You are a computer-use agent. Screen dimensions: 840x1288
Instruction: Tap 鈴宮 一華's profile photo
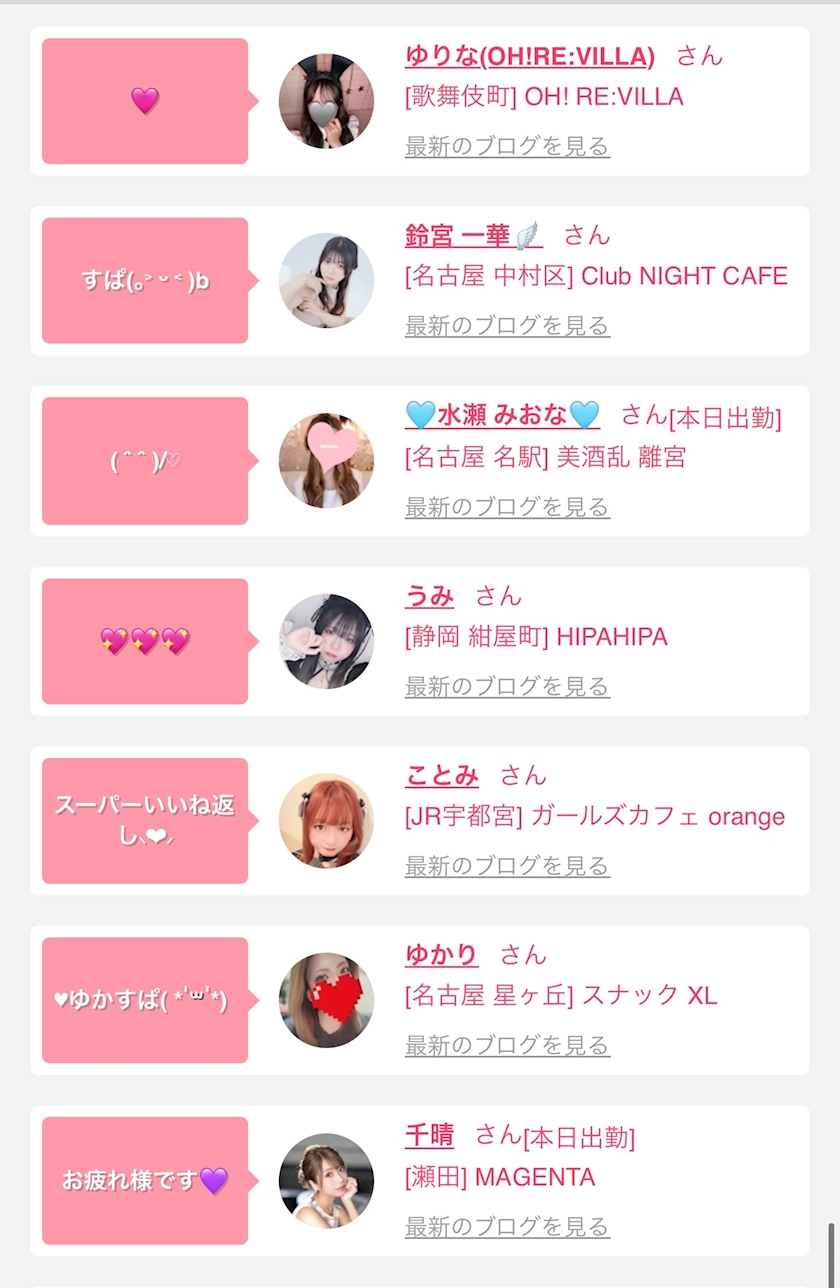coord(326,281)
